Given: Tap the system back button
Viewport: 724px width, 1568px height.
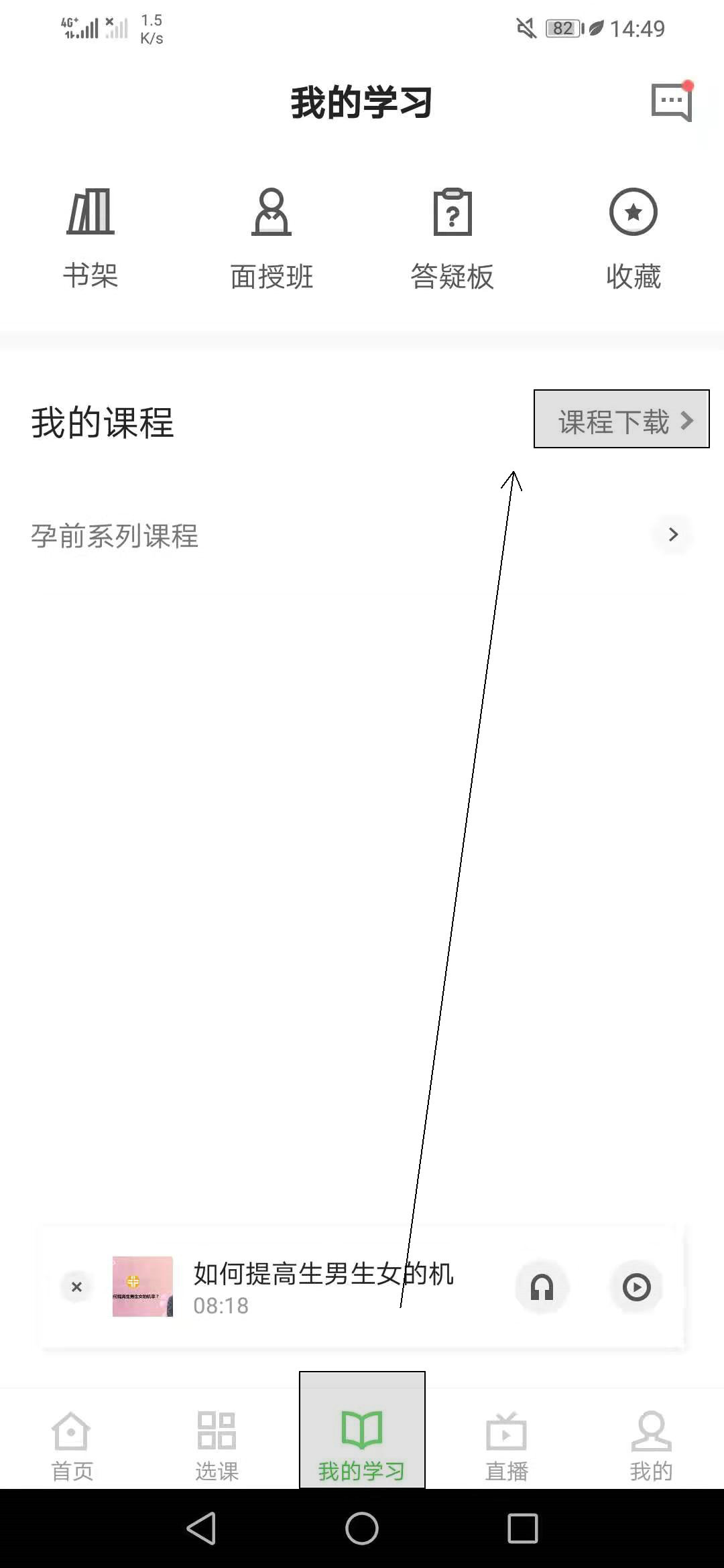Looking at the screenshot, I should [201, 1528].
